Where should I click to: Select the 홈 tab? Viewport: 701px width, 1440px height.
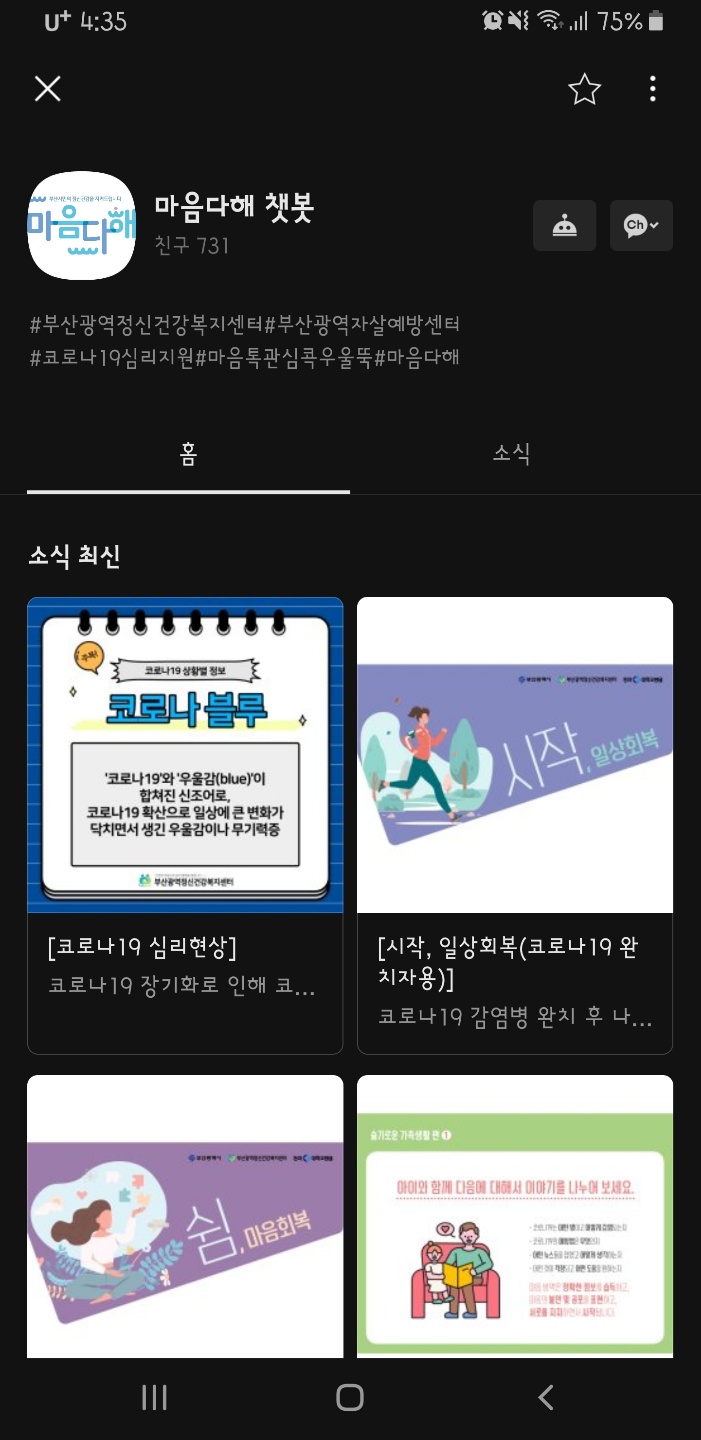pos(188,455)
